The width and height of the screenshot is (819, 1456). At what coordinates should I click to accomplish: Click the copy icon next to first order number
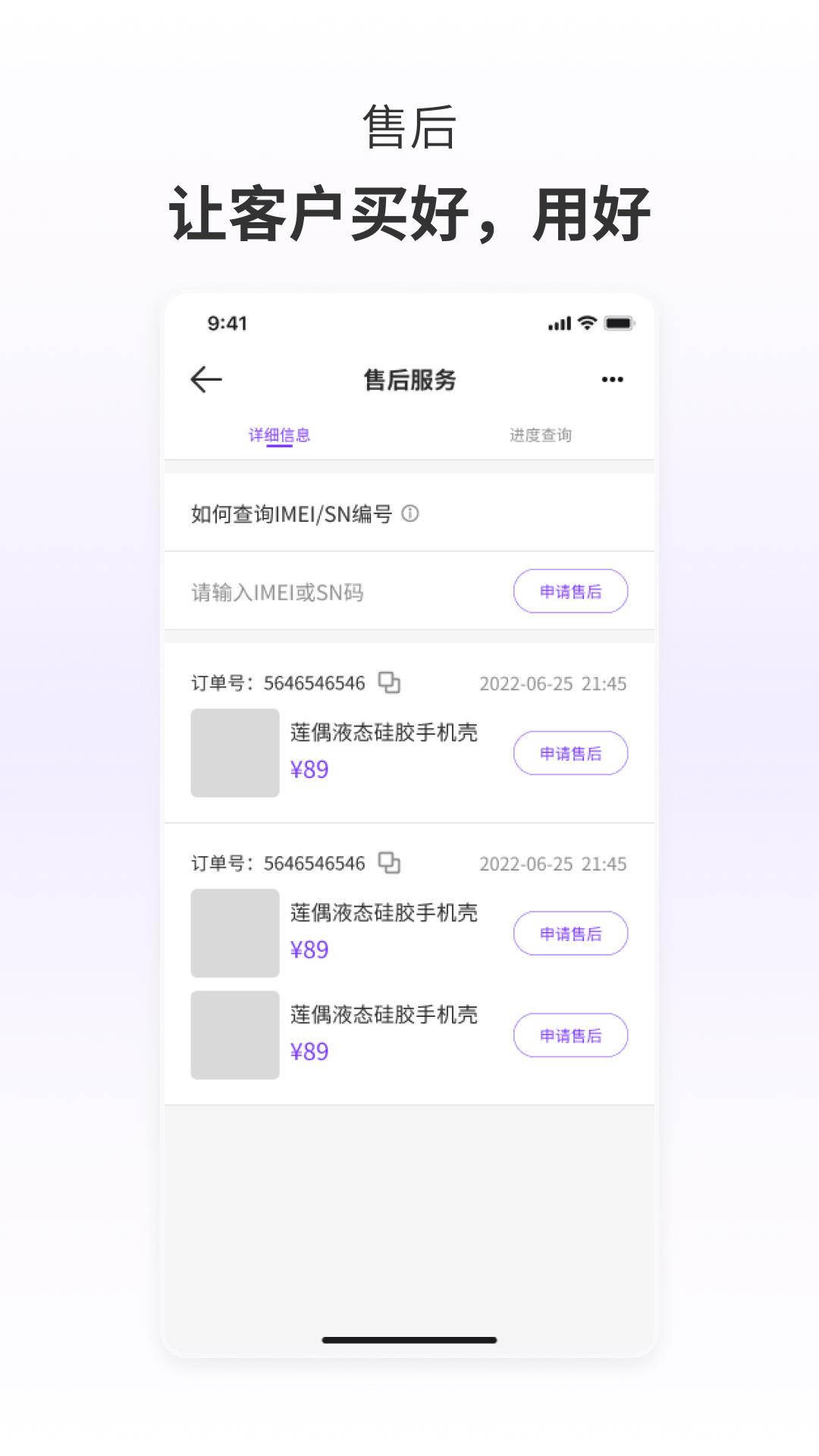click(389, 682)
